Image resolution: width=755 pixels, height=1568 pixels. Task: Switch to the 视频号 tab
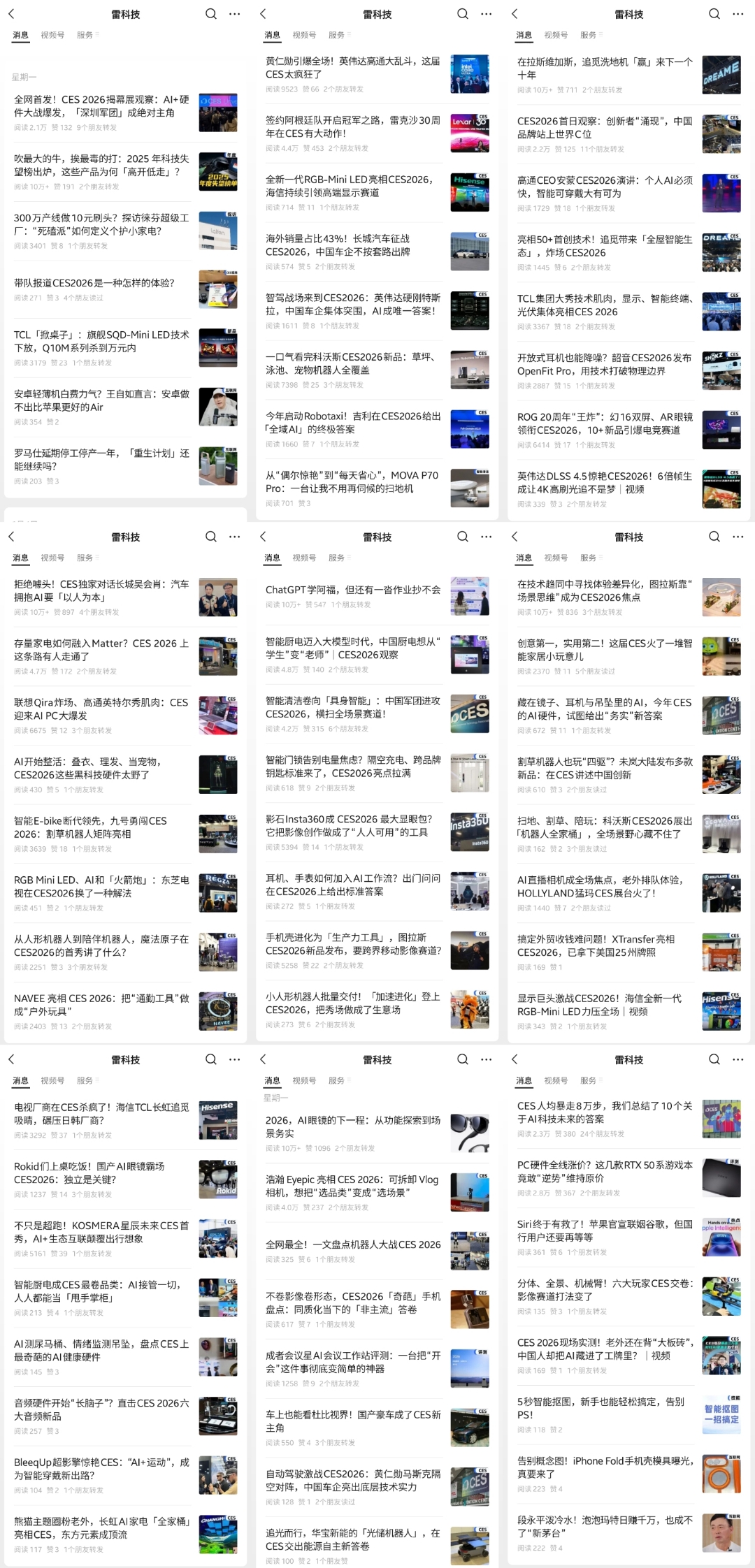52,35
